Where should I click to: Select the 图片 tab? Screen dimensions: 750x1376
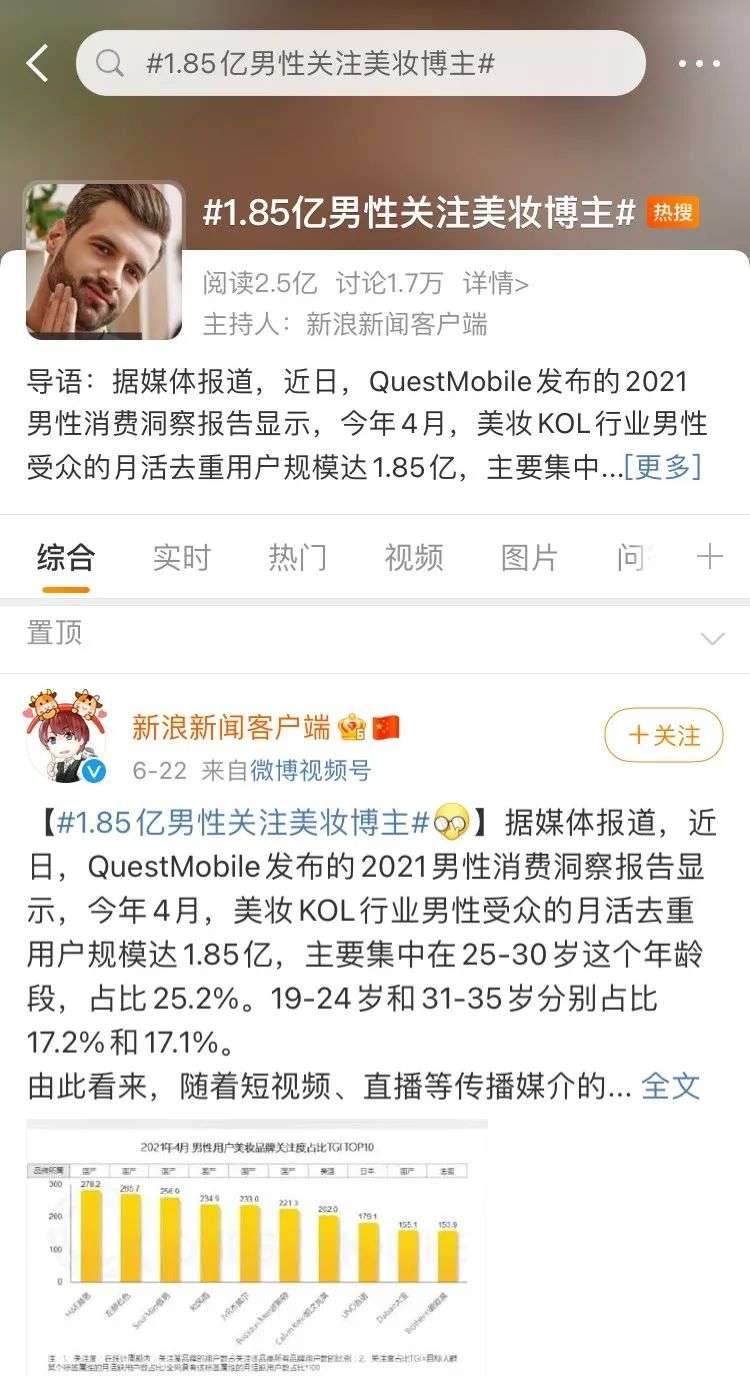click(530, 557)
